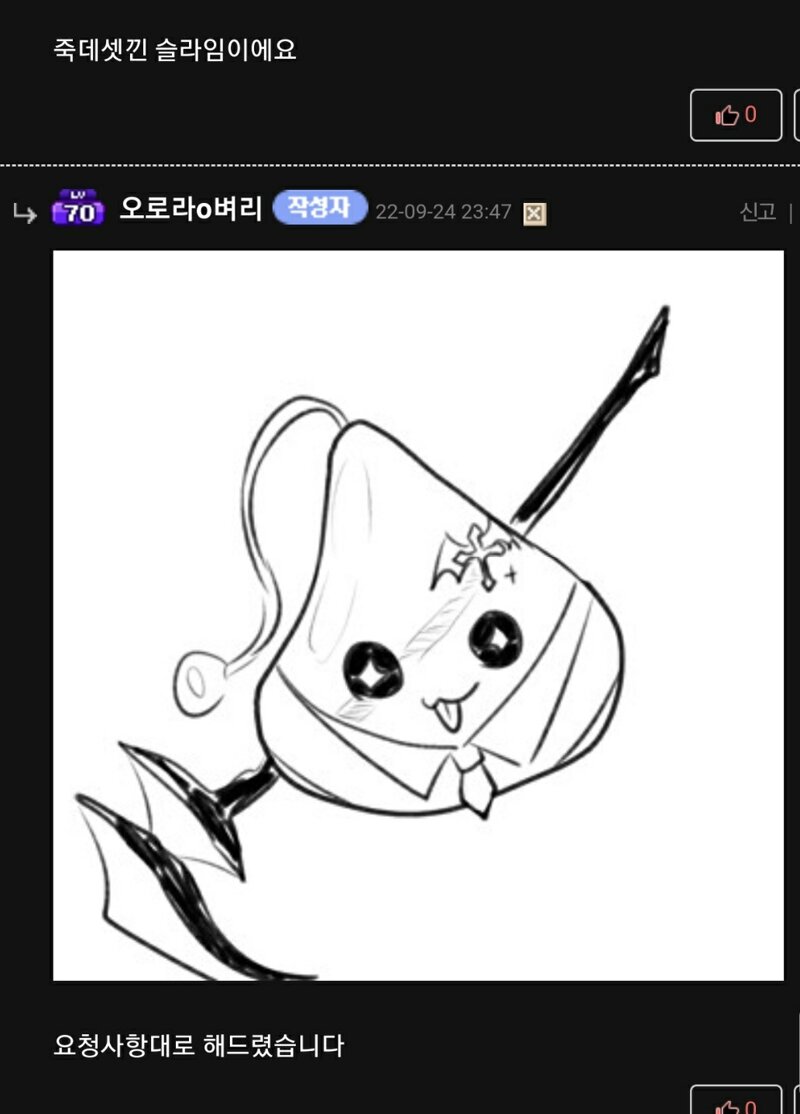Delete the reply using the X icon
The width and height of the screenshot is (800, 1114).
point(535,213)
